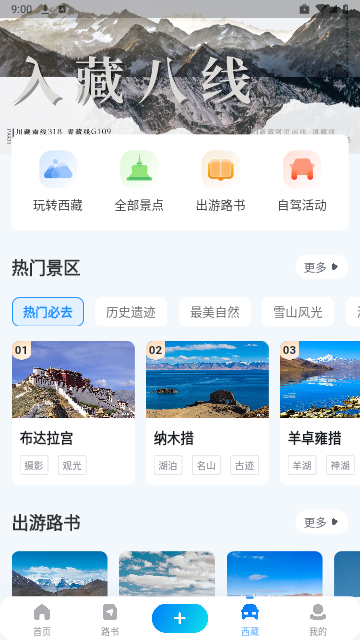Open the 玩转西藏 shortcut
Viewport: 360px width, 640px height.
[x=58, y=182]
